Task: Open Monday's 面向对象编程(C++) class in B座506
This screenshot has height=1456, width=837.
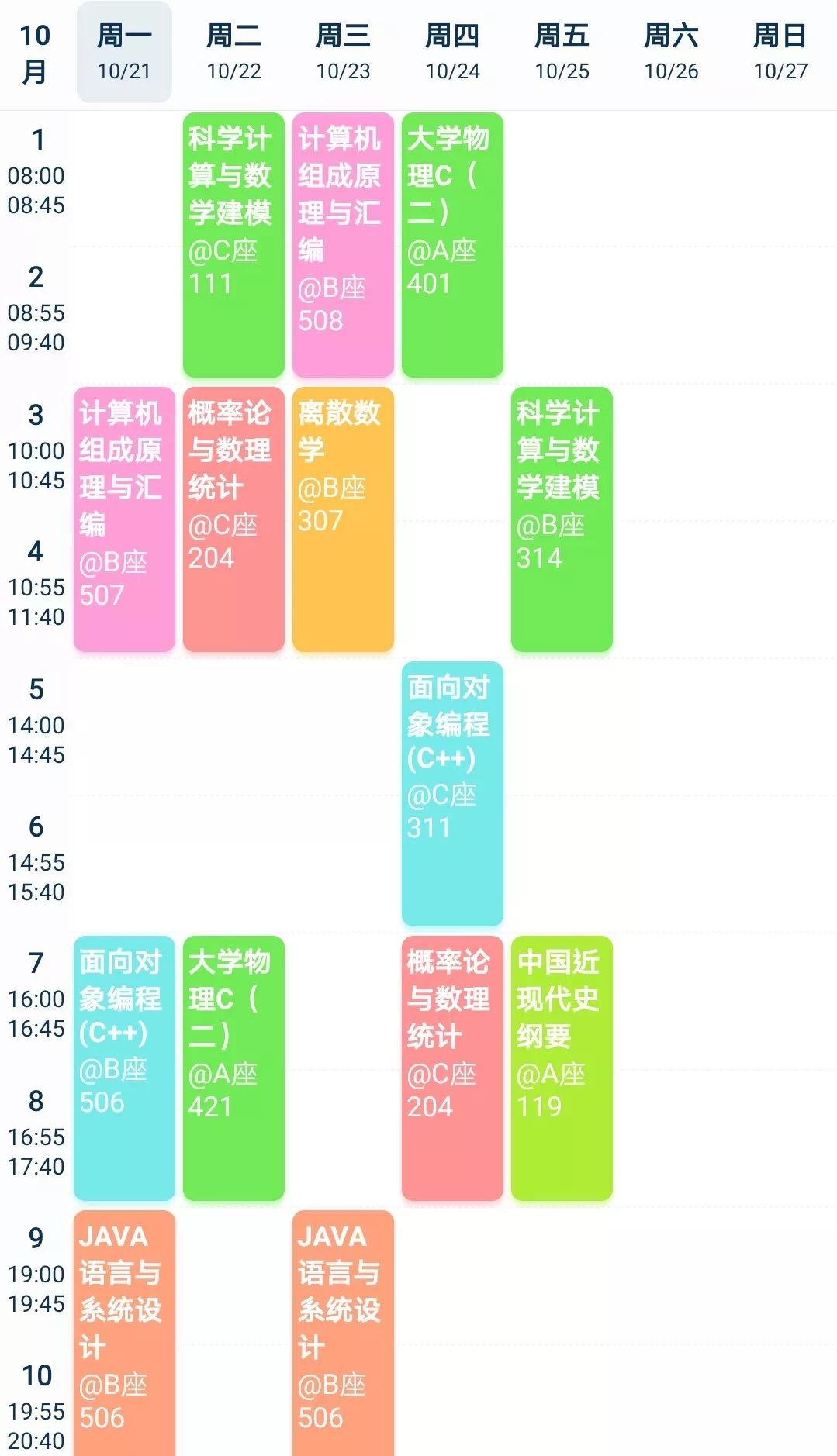Action: click(x=124, y=1068)
